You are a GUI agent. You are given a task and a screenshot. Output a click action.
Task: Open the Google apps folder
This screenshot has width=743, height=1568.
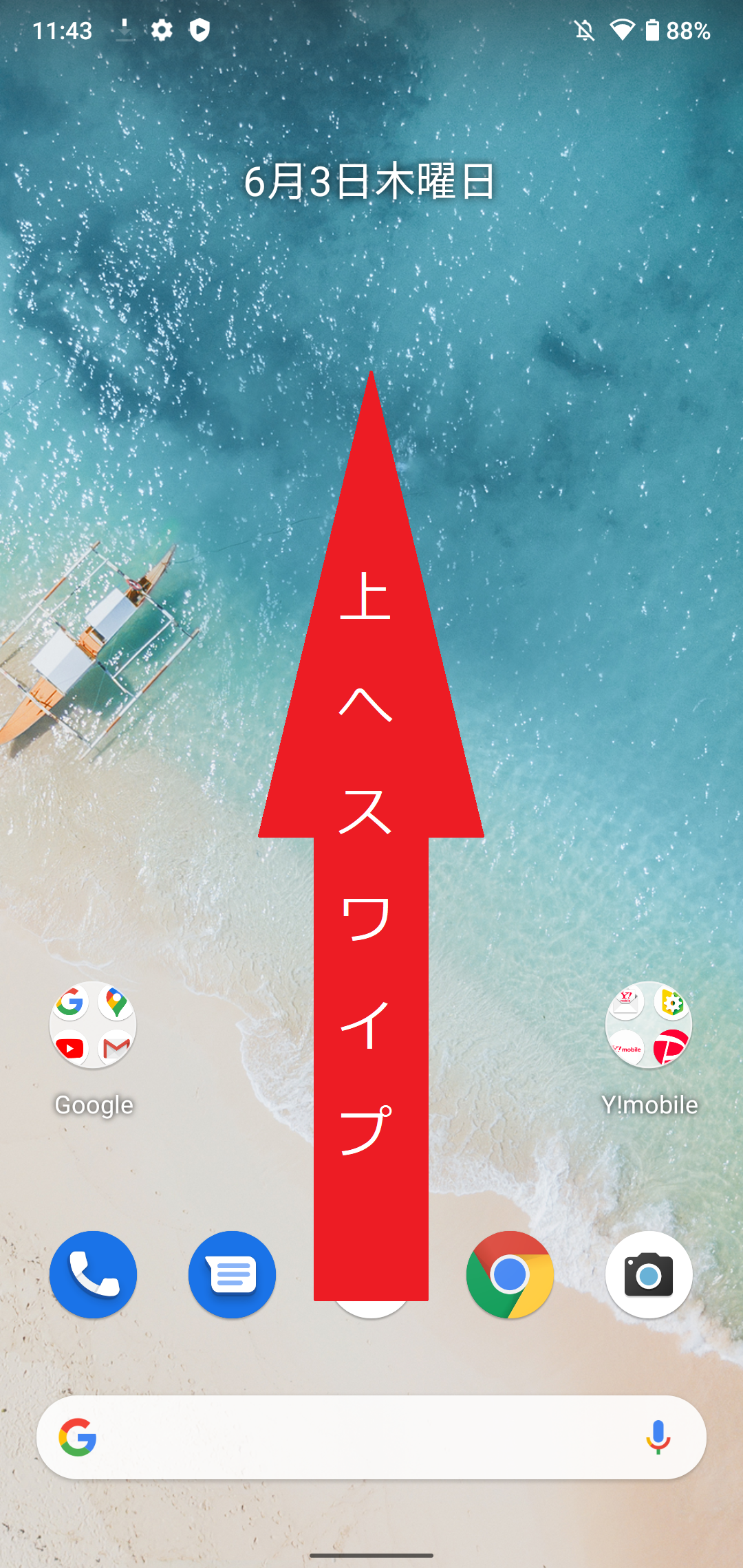point(93,1025)
